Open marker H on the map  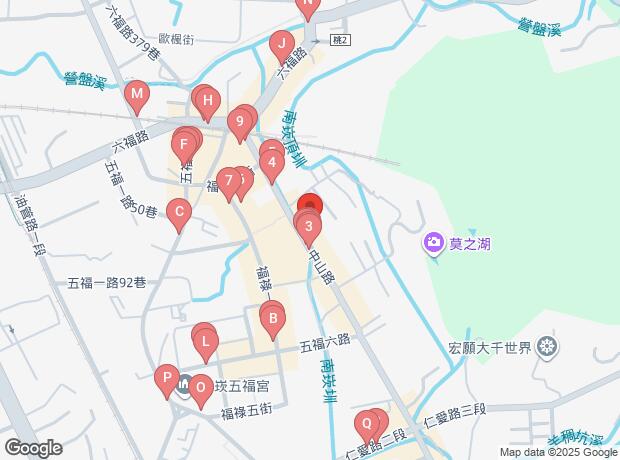click(207, 100)
